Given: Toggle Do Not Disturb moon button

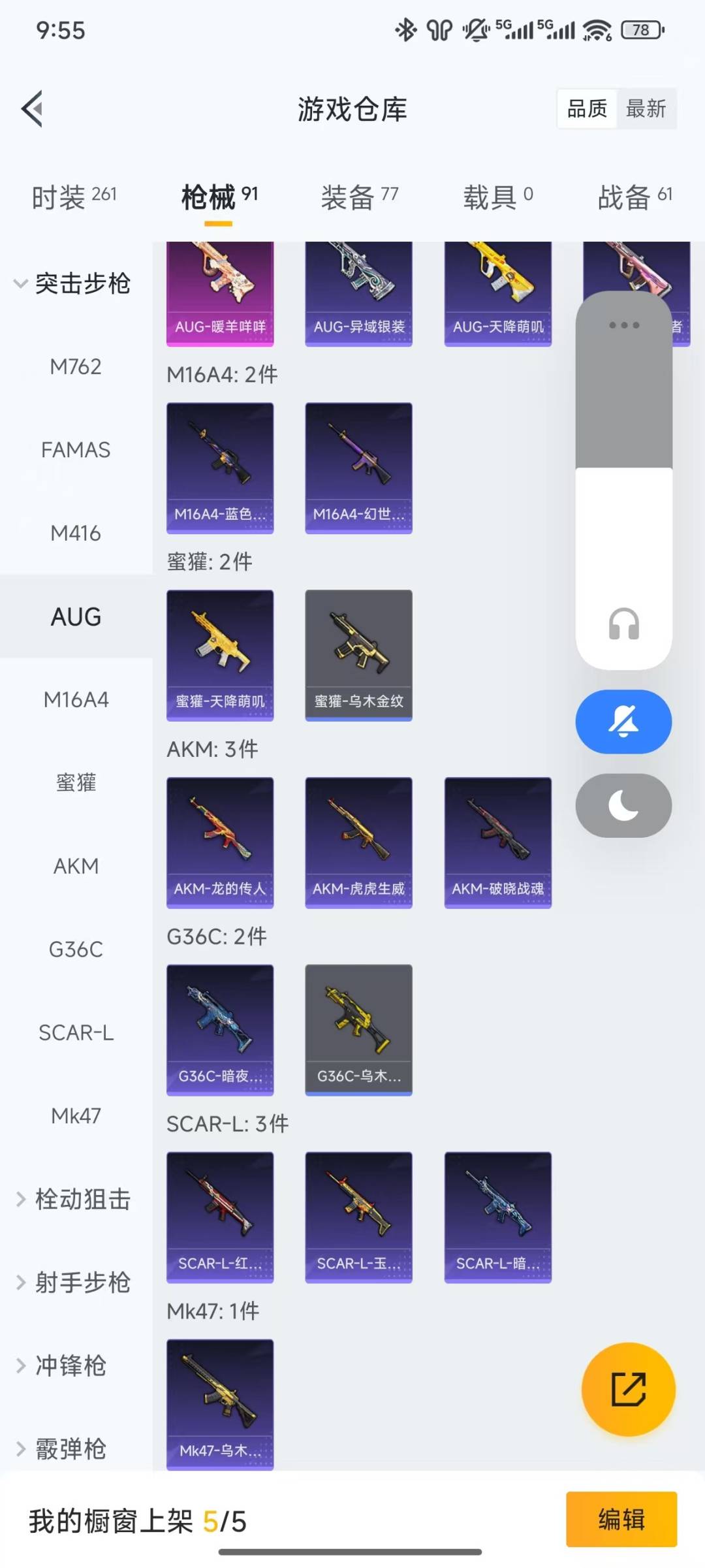Looking at the screenshot, I should (623, 805).
